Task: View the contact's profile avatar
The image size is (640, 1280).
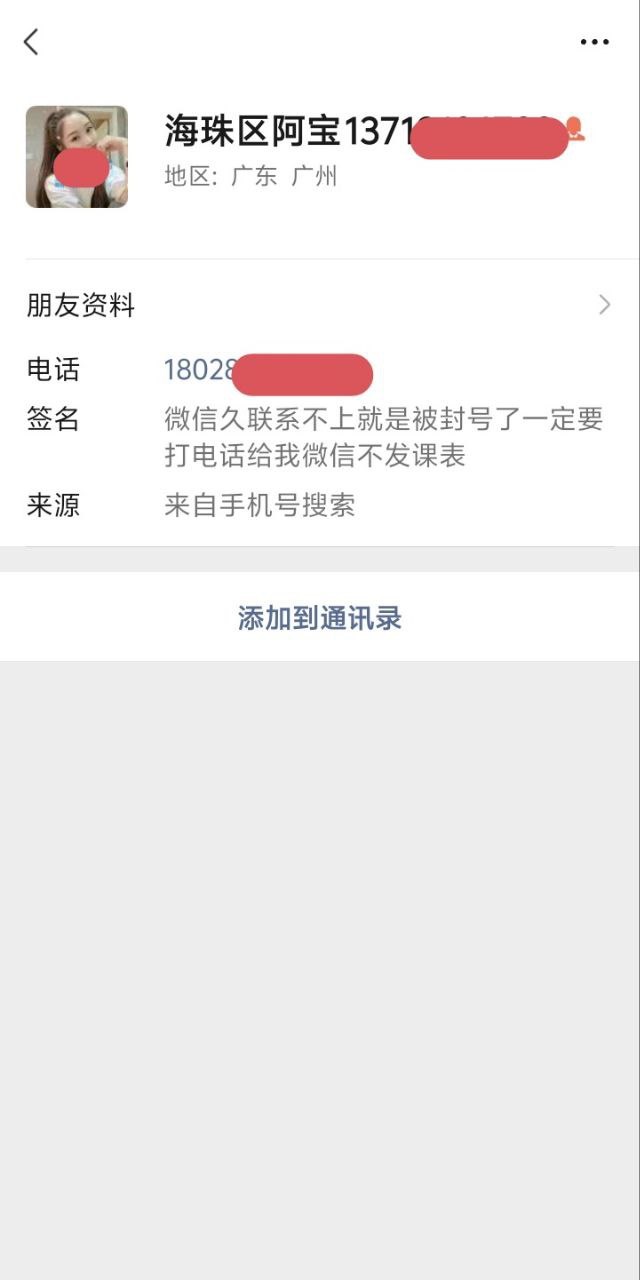Action: (x=77, y=157)
